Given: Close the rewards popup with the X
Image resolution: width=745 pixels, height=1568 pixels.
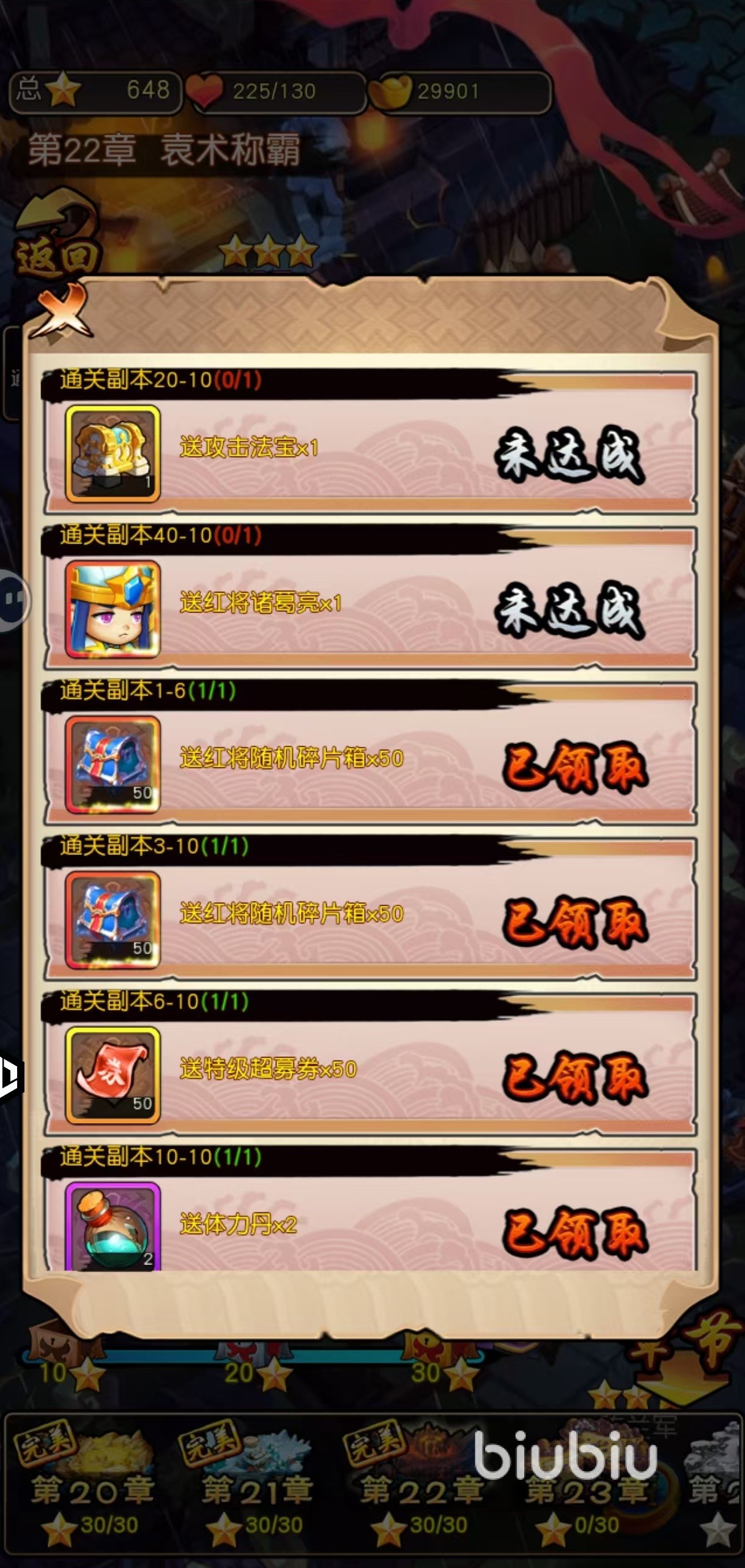Looking at the screenshot, I should [x=62, y=311].
